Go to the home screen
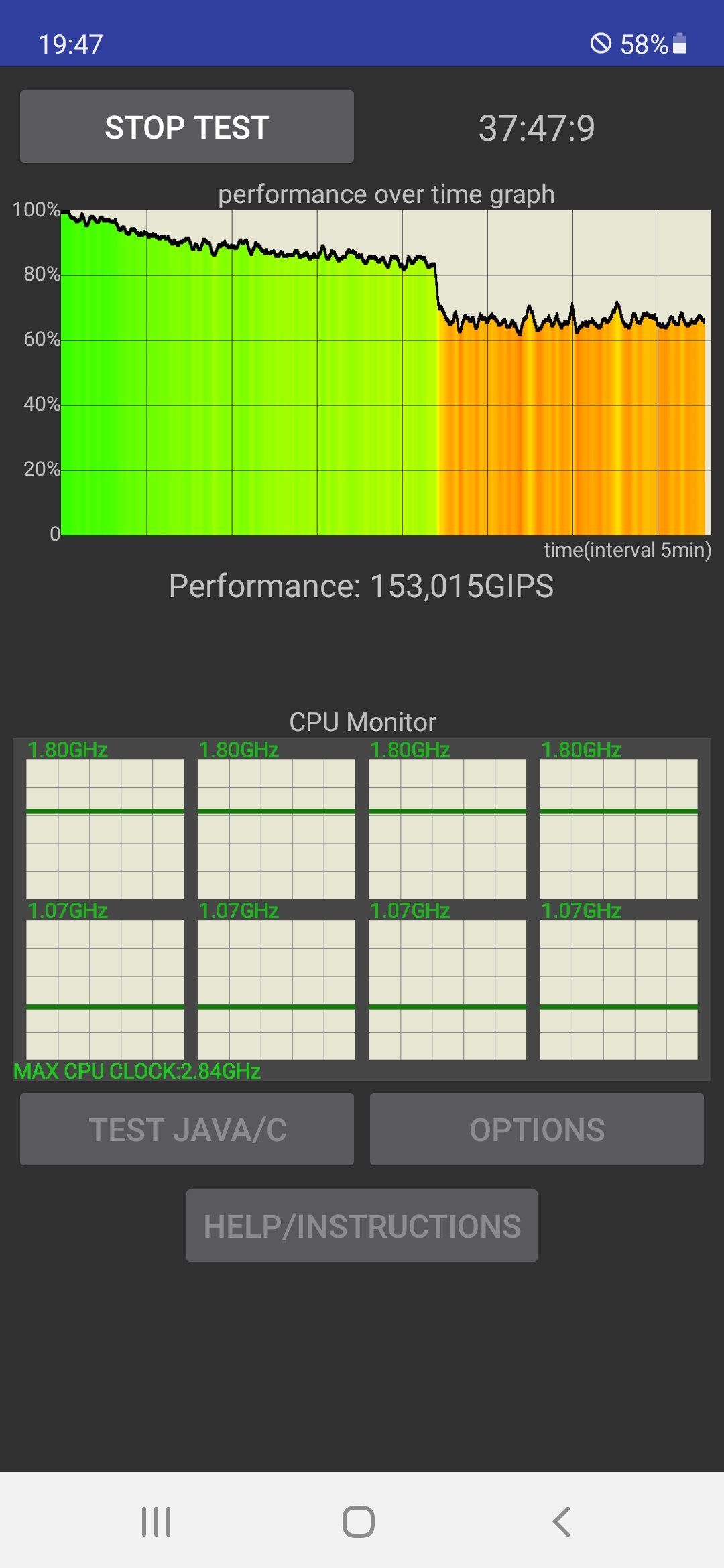The width and height of the screenshot is (724, 1568). click(x=359, y=1521)
